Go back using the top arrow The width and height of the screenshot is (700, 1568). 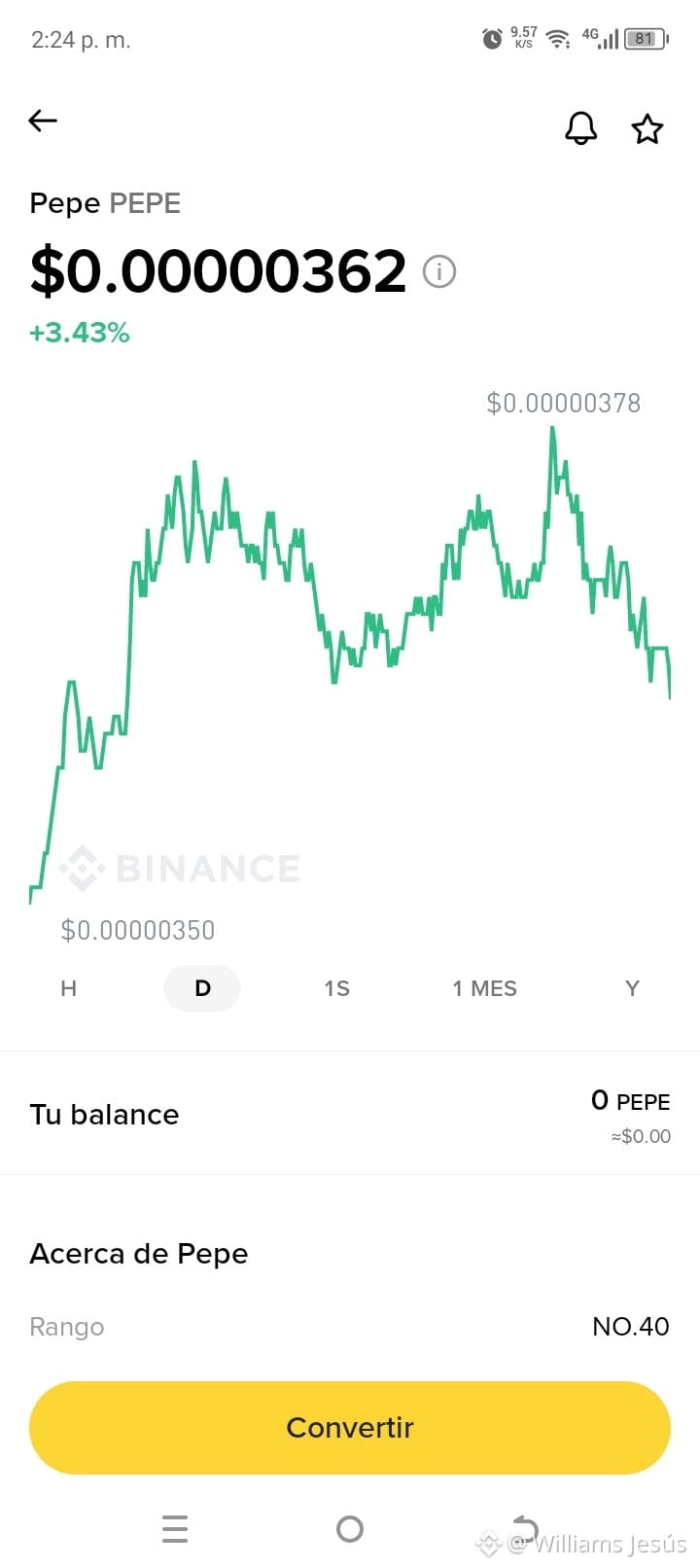click(x=43, y=121)
